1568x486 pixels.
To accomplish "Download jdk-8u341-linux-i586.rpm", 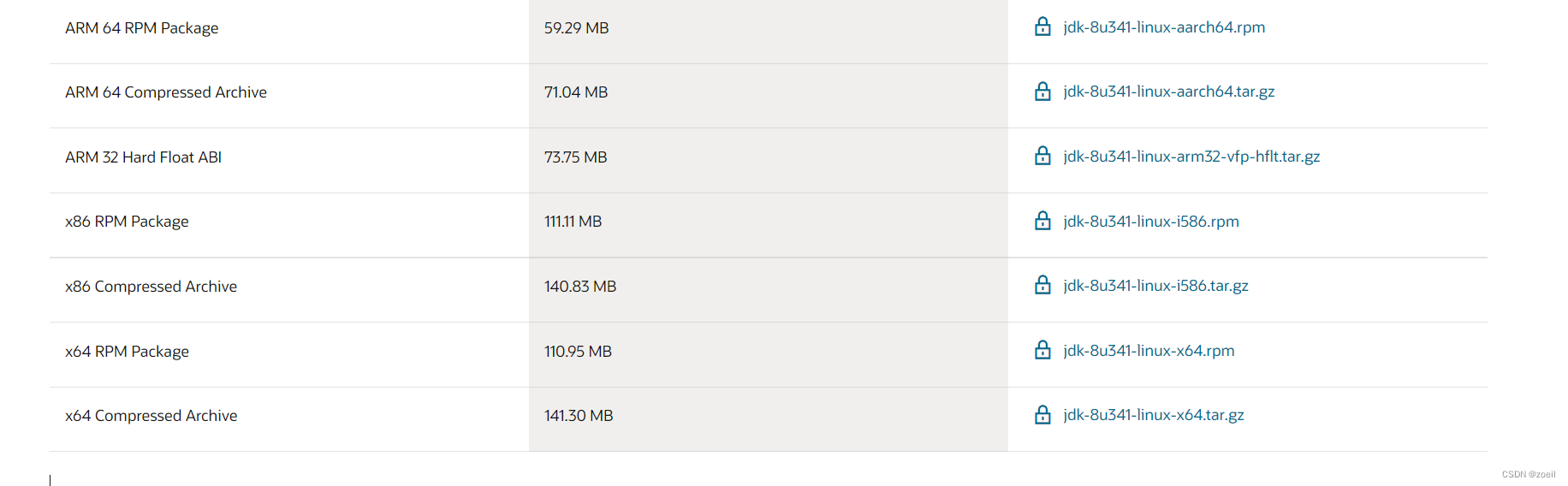I will point(1150,222).
